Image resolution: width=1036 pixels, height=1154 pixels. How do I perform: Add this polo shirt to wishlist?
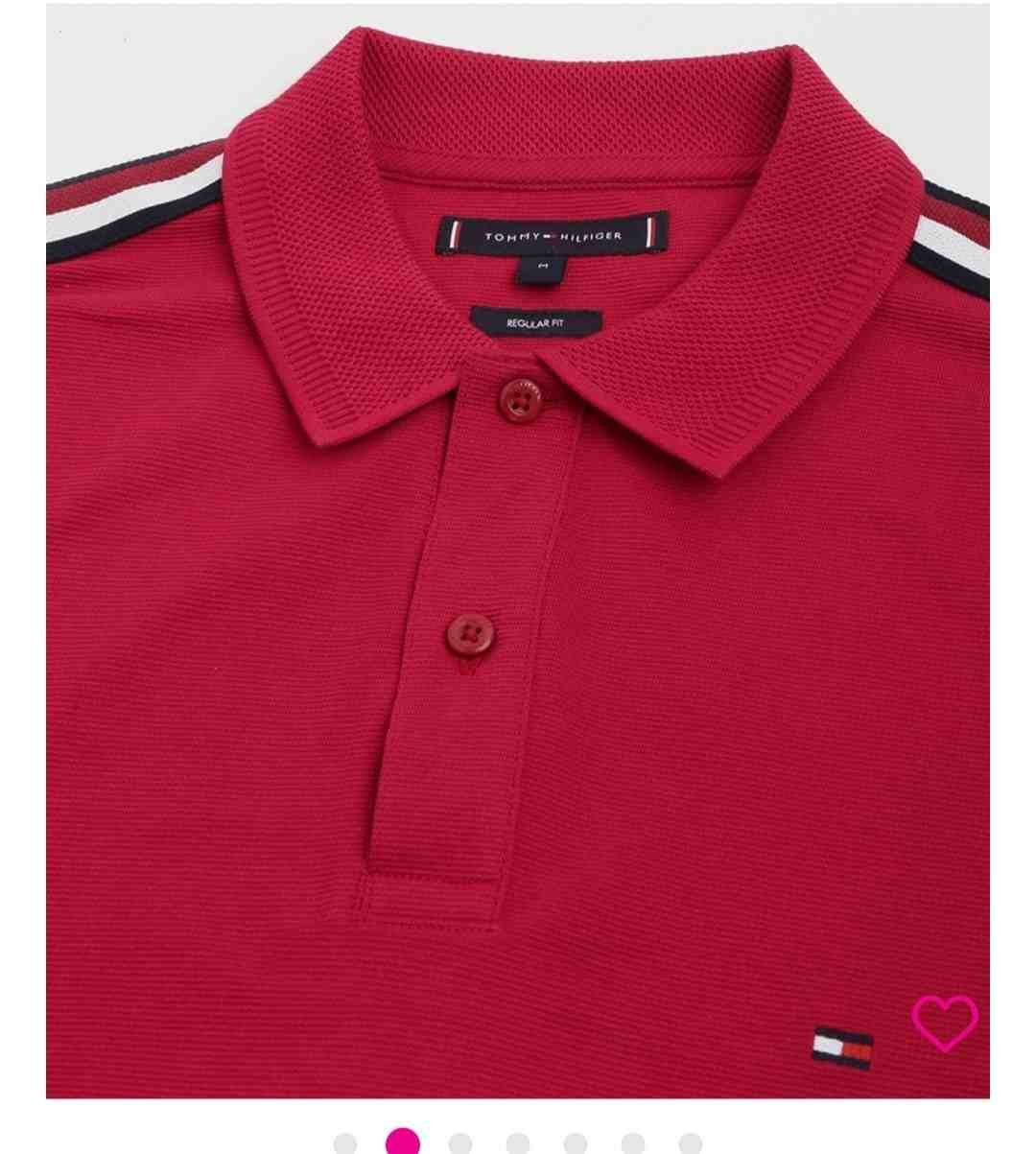pyautogui.click(x=944, y=1023)
